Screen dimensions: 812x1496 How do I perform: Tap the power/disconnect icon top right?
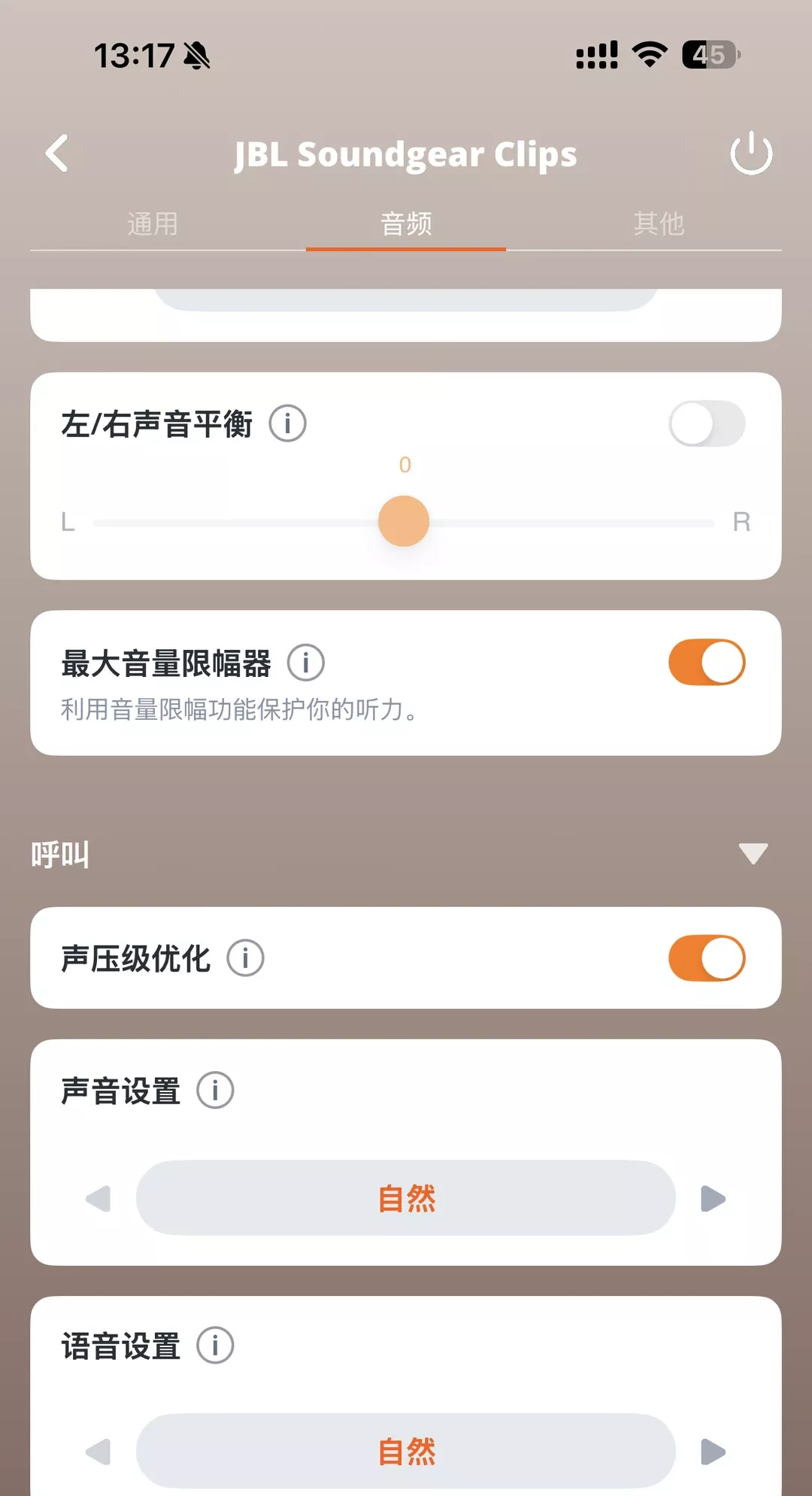tap(751, 153)
